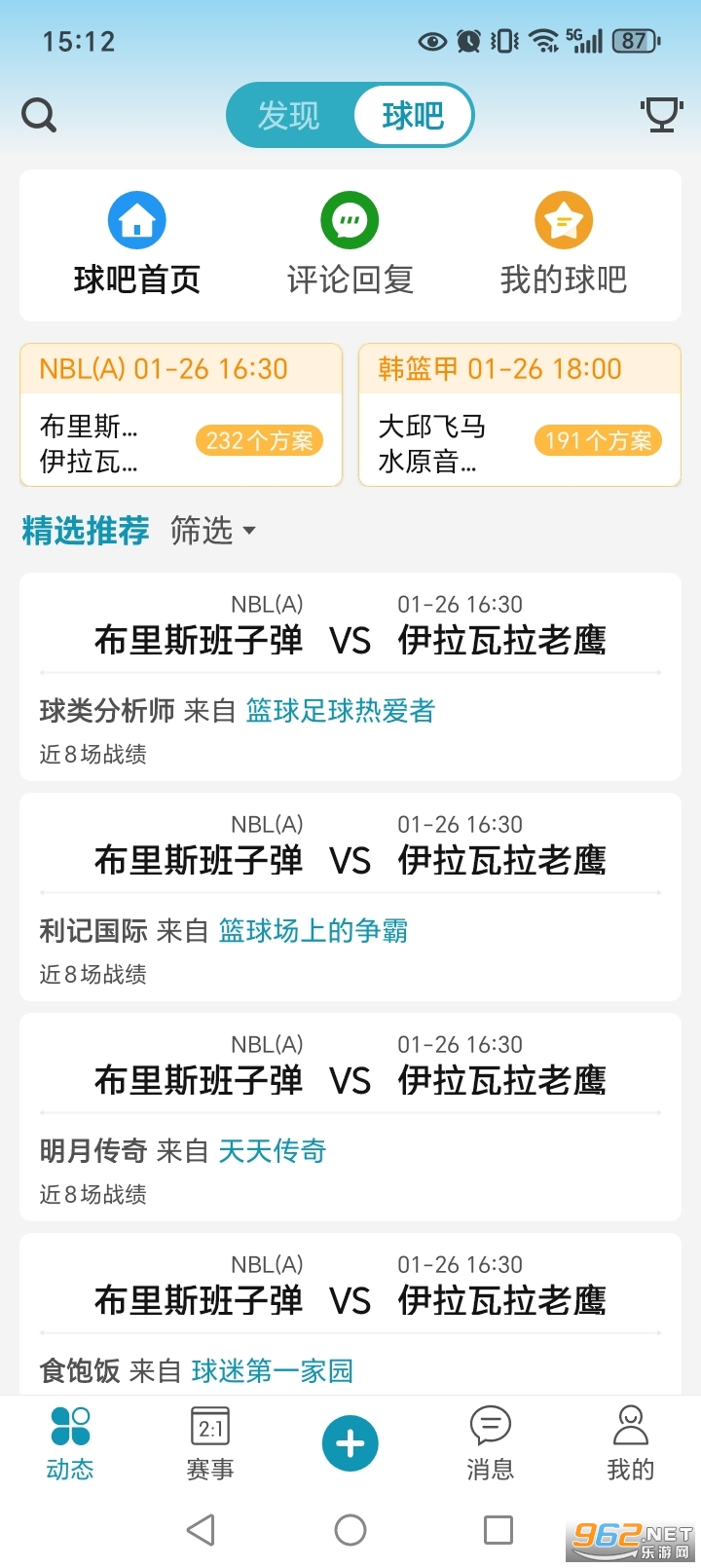
Task: Expand the 筛选 dropdown
Action: 212,531
